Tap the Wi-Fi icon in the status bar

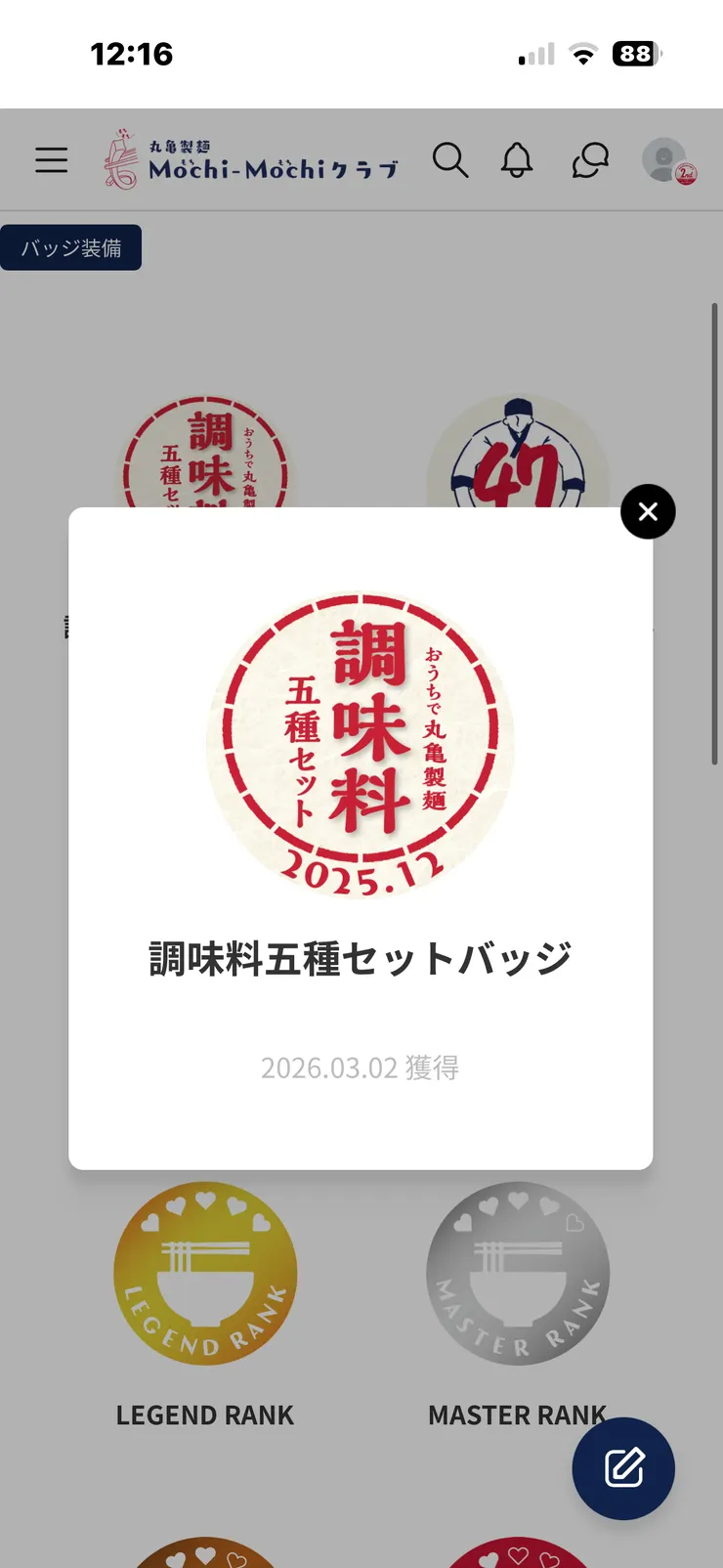point(583,55)
